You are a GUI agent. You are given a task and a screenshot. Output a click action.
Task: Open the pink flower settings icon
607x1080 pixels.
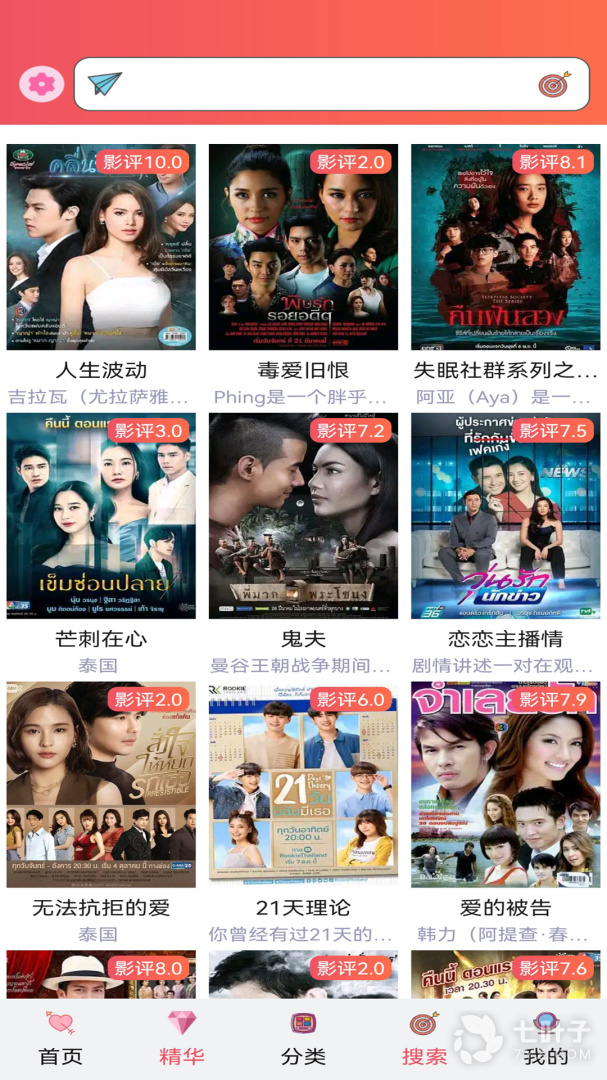(41, 84)
